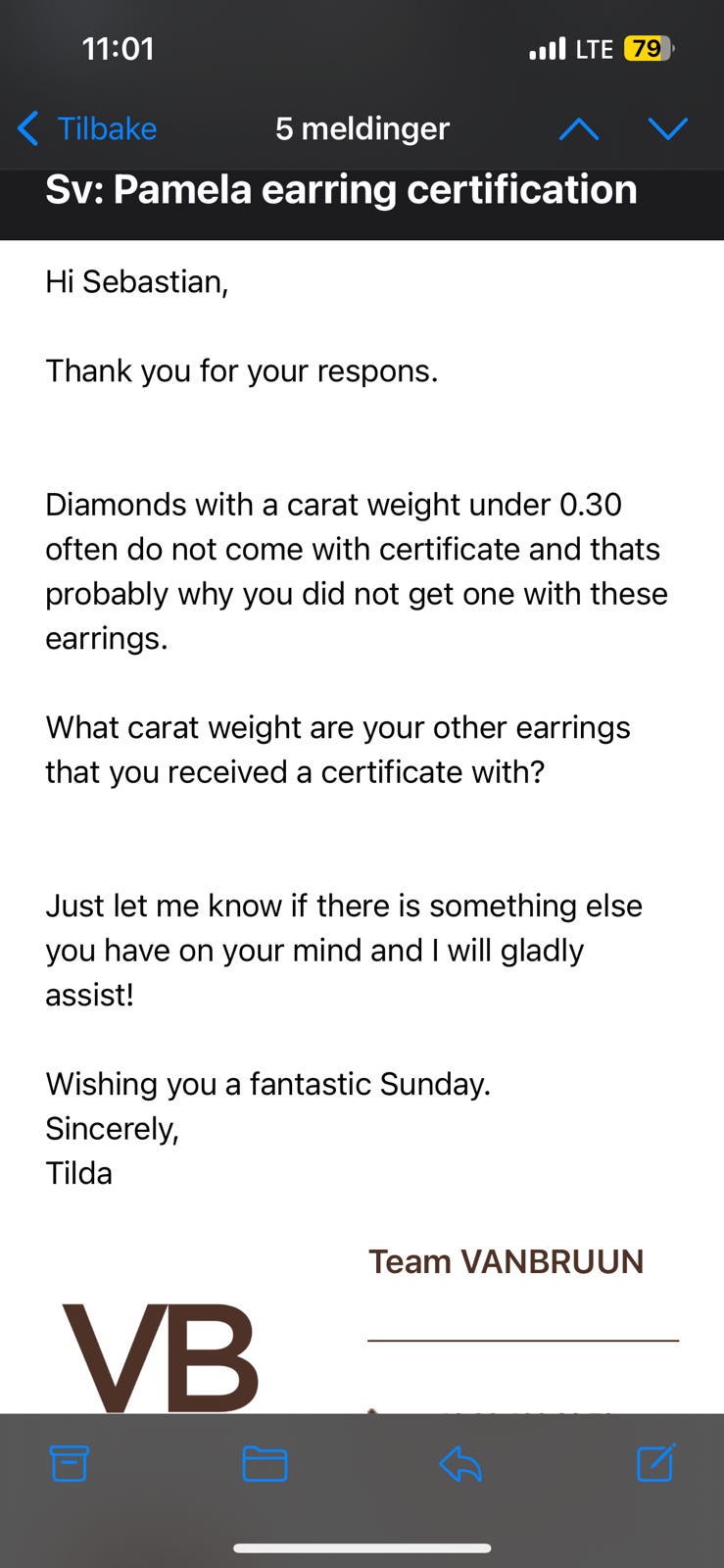Jump to the previous message with the up arrow
The width and height of the screenshot is (724, 1568).
(579, 128)
